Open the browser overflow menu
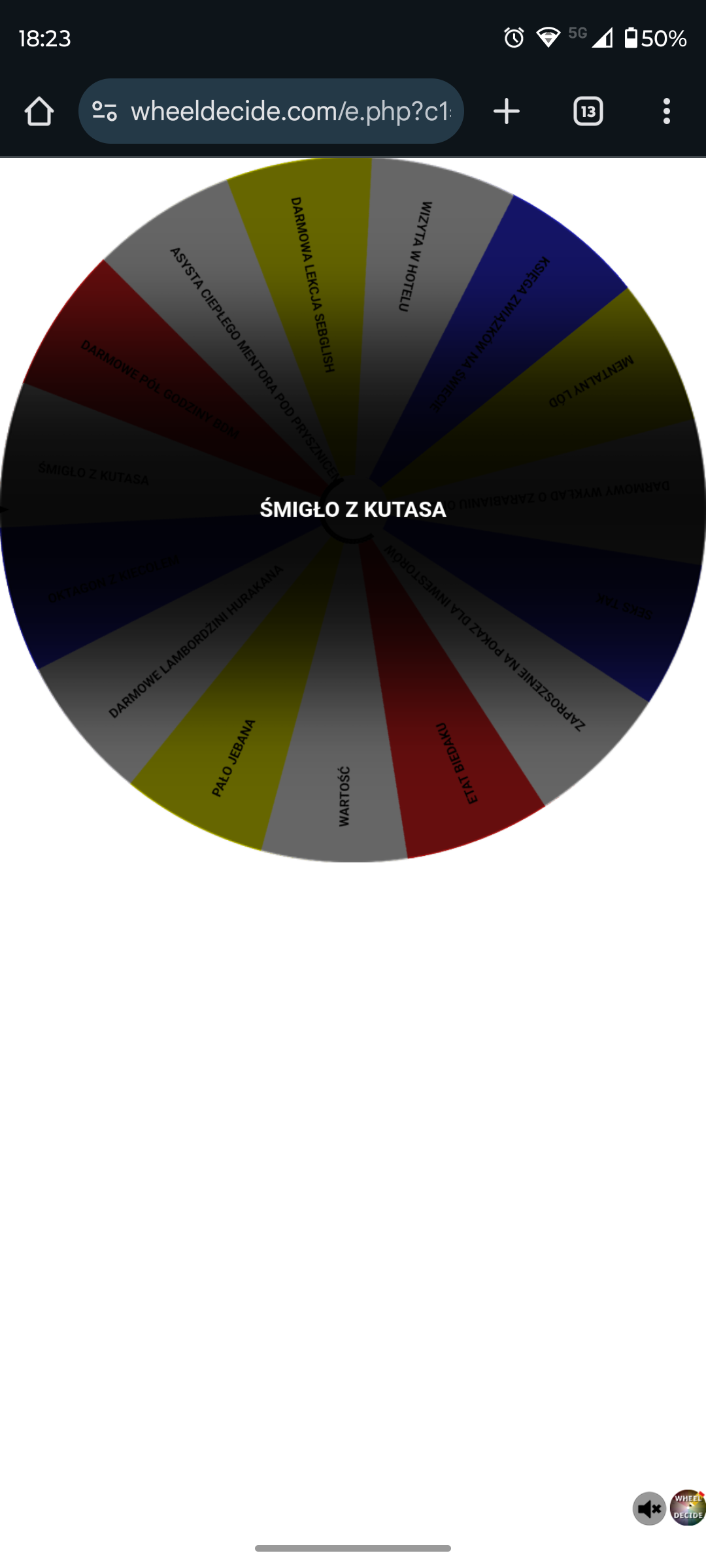Viewport: 706px width, 1568px height. coord(666,112)
